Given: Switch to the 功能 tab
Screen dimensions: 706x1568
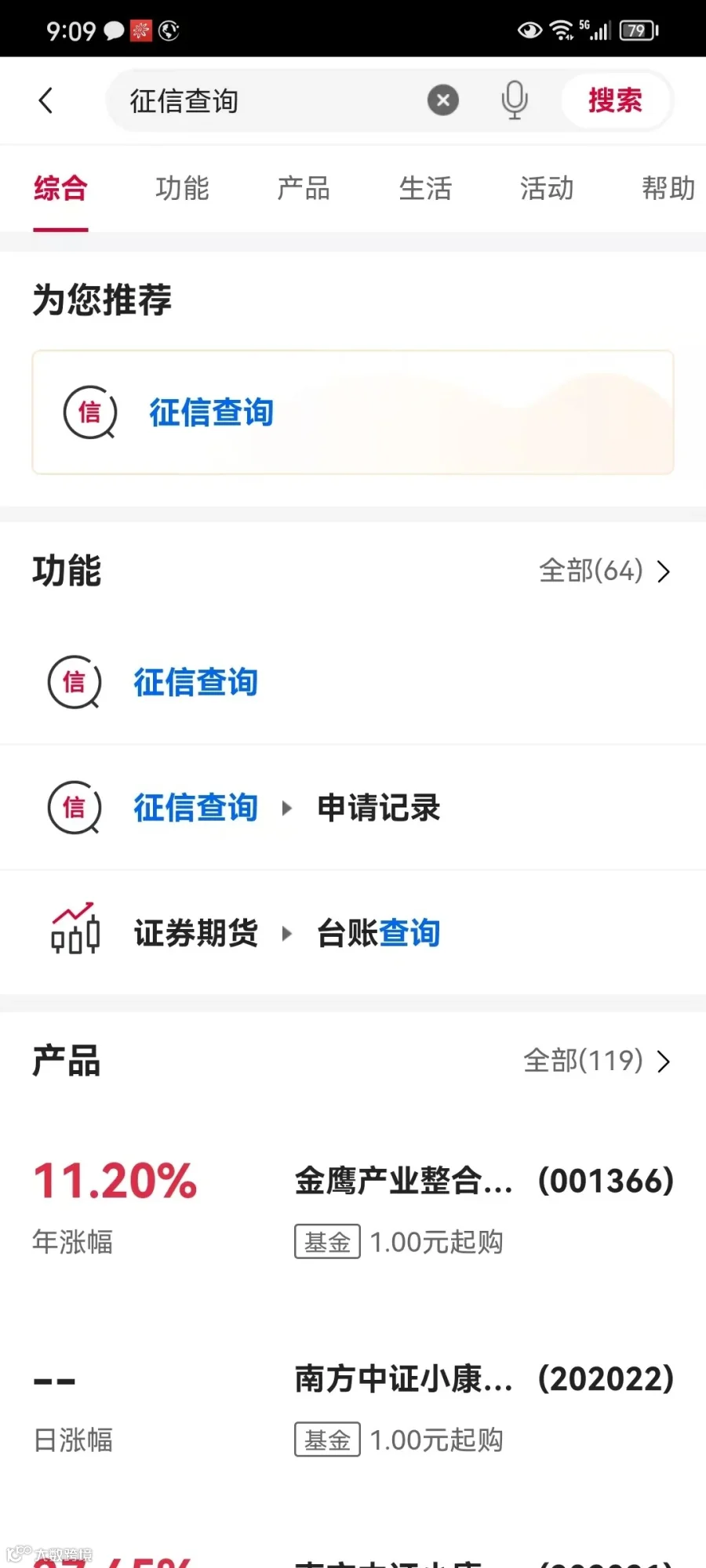Looking at the screenshot, I should pos(182,188).
